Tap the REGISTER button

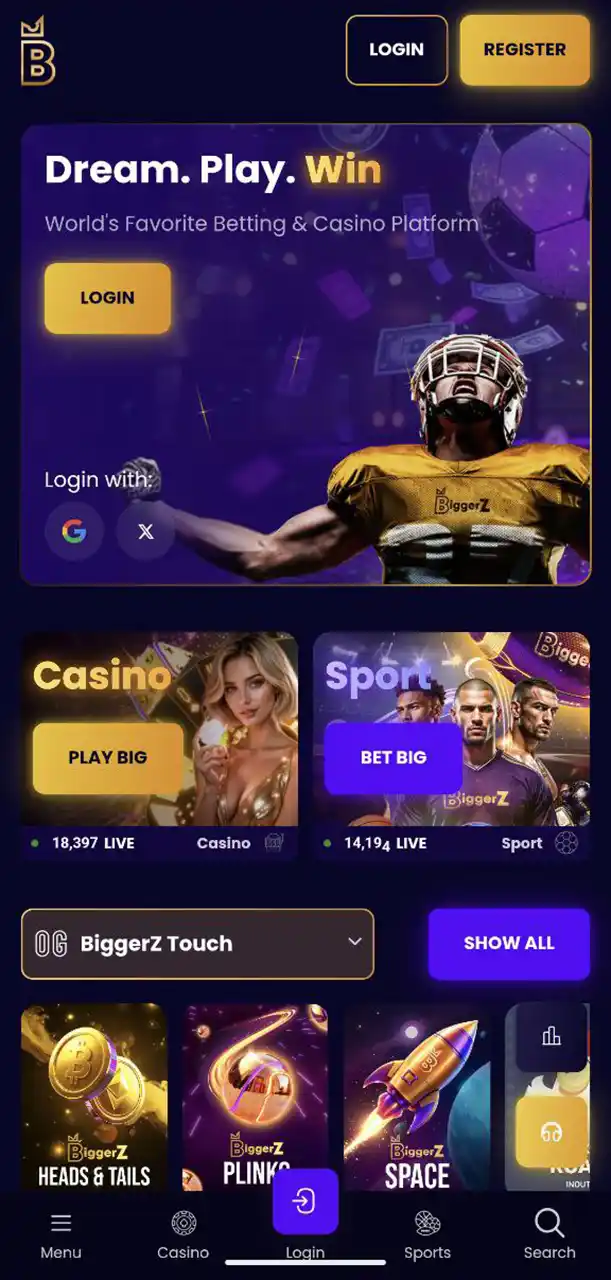pyautogui.click(x=524, y=49)
